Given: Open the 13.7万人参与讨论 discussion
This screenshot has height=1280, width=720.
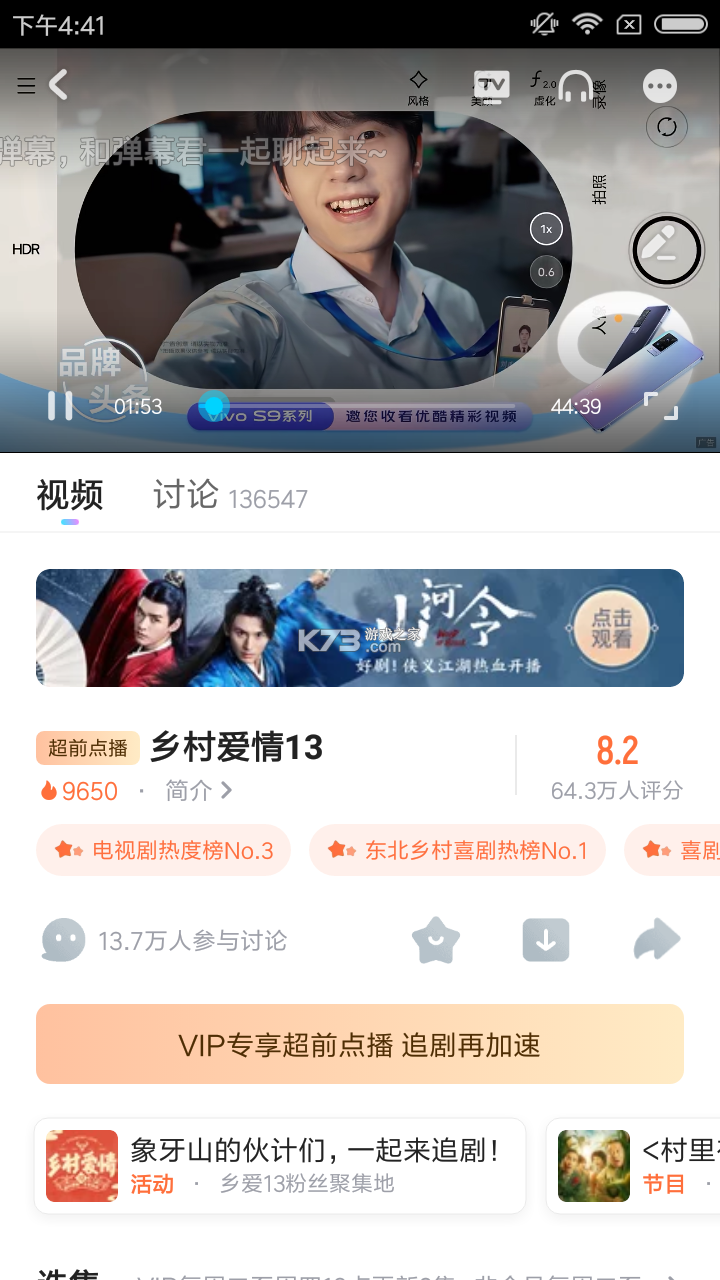Looking at the screenshot, I should tap(165, 941).
